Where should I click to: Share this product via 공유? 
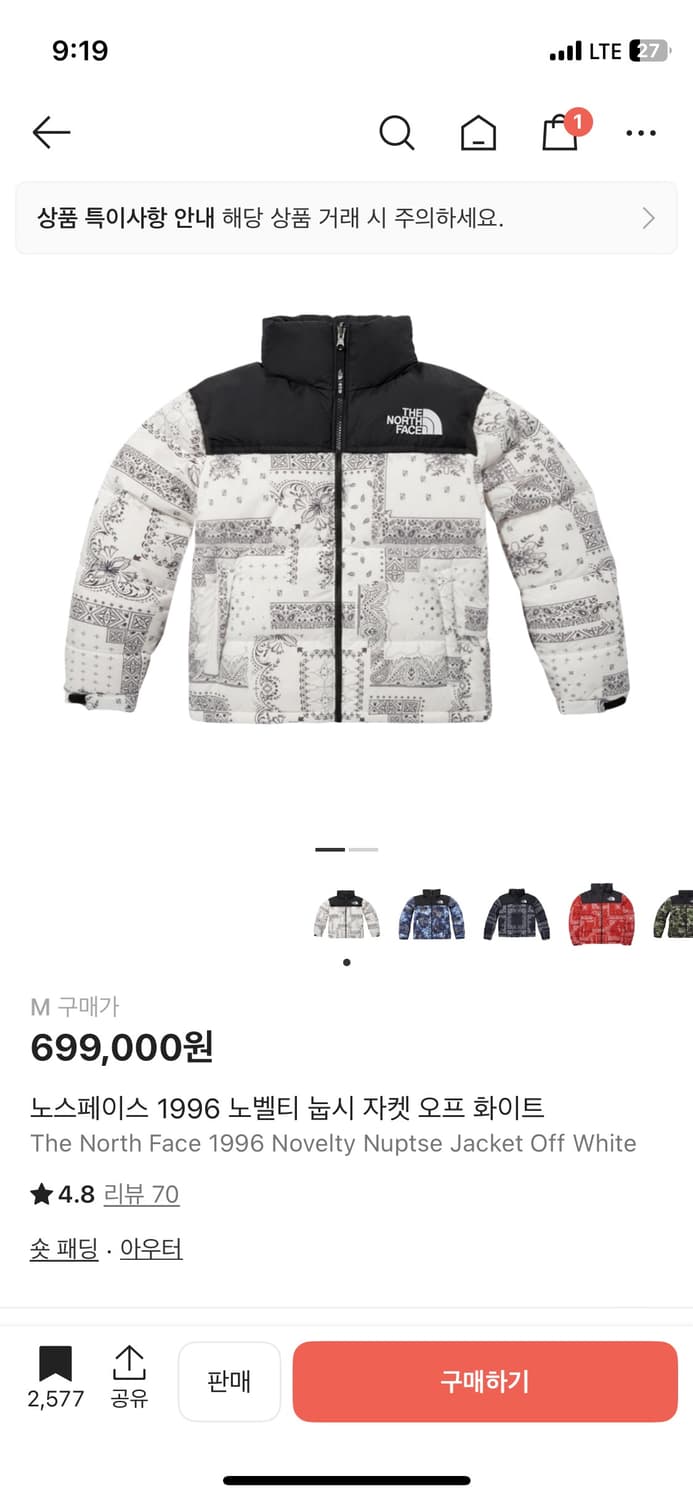point(129,1377)
